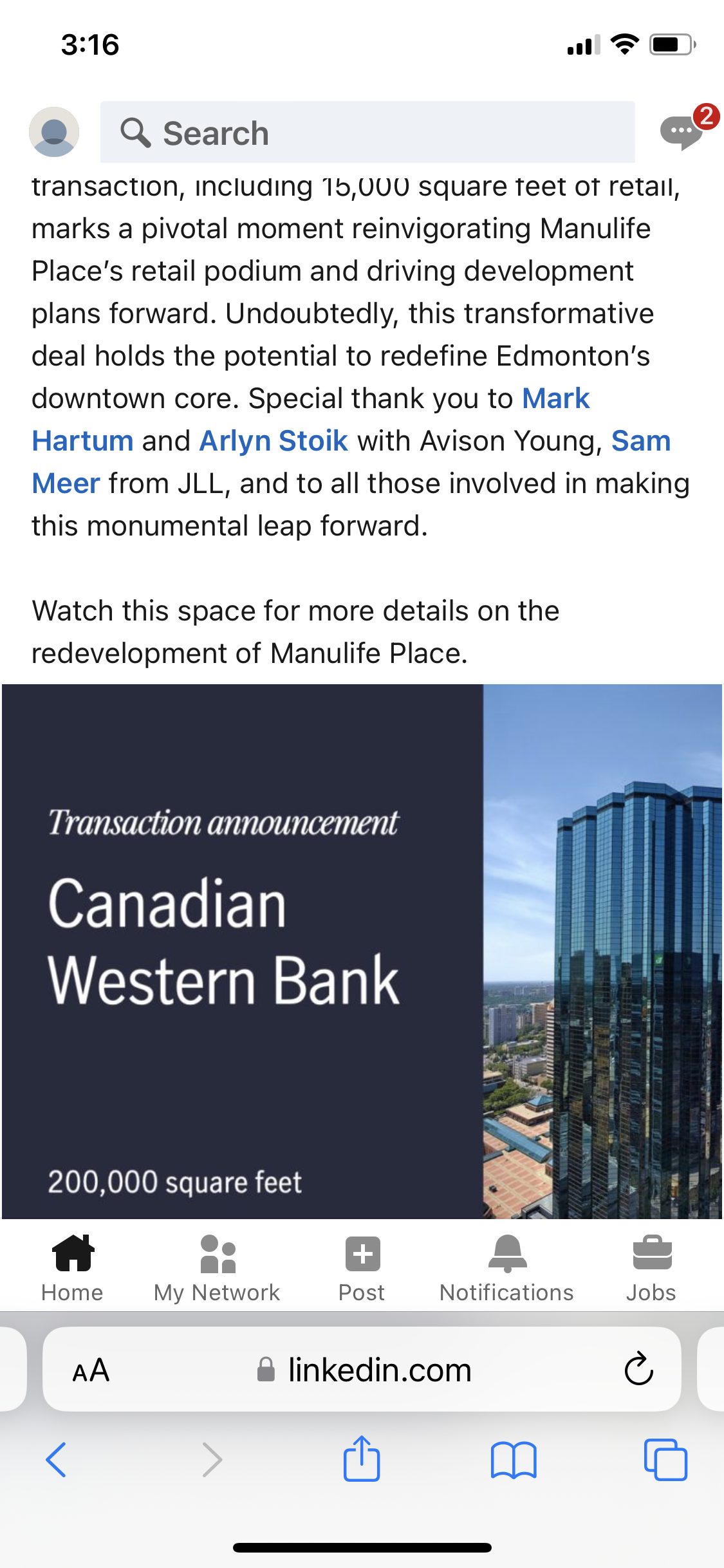Show all open Safari tabs
The image size is (724, 1568).
665,1460
